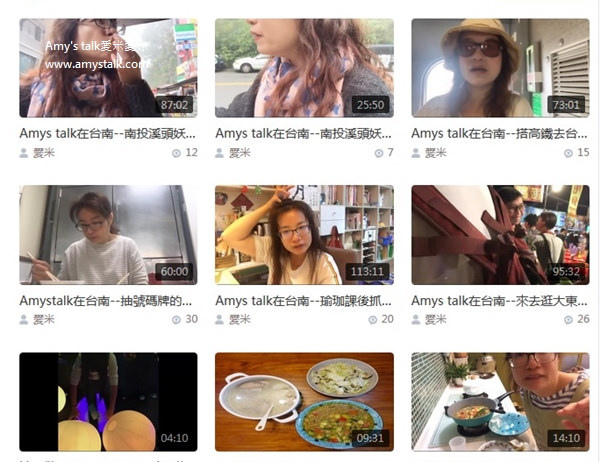Open author 愛米 under the 73:01 video
This screenshot has width=600, height=462.
435,153
